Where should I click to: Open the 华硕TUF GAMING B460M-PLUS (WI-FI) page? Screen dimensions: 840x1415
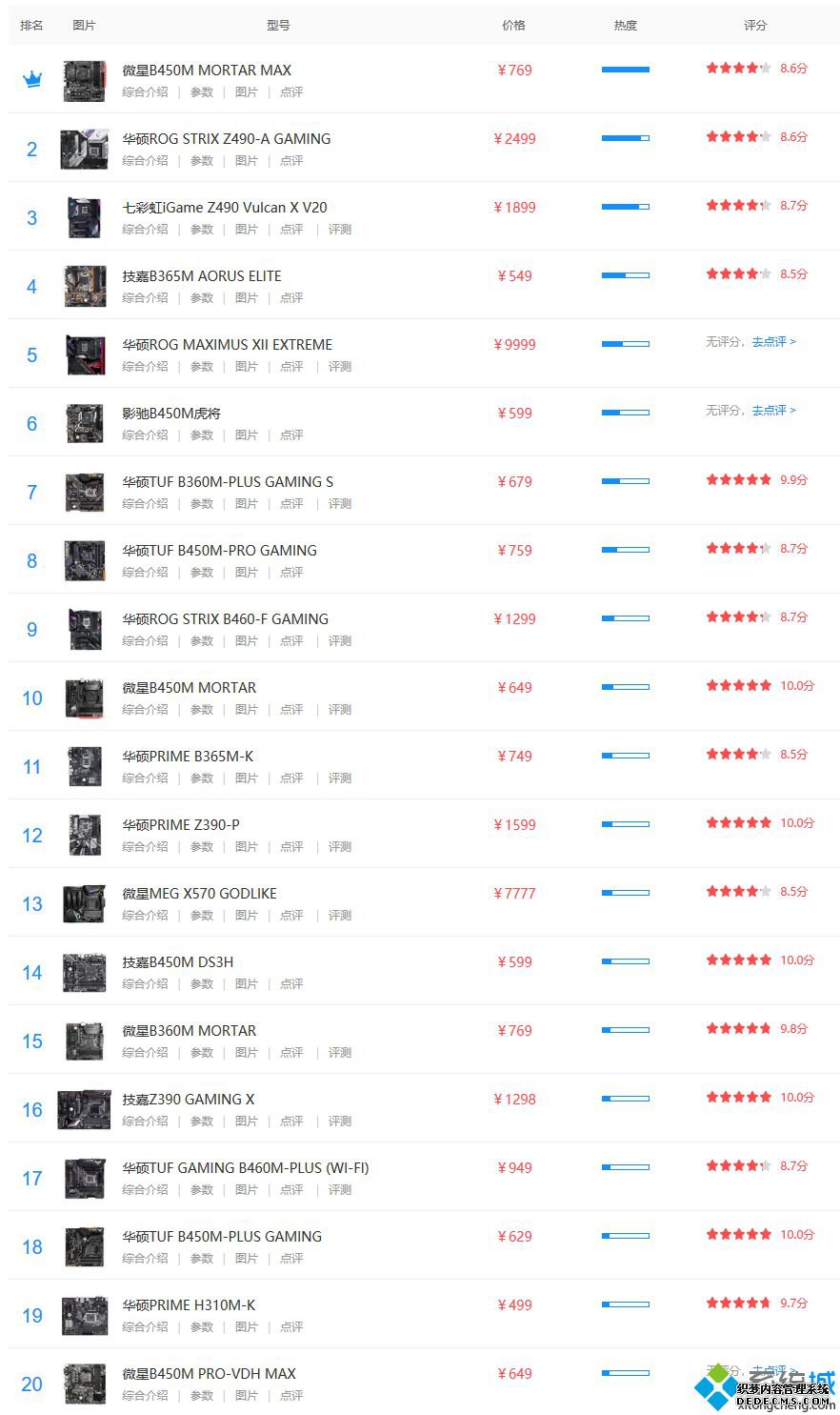245,1168
